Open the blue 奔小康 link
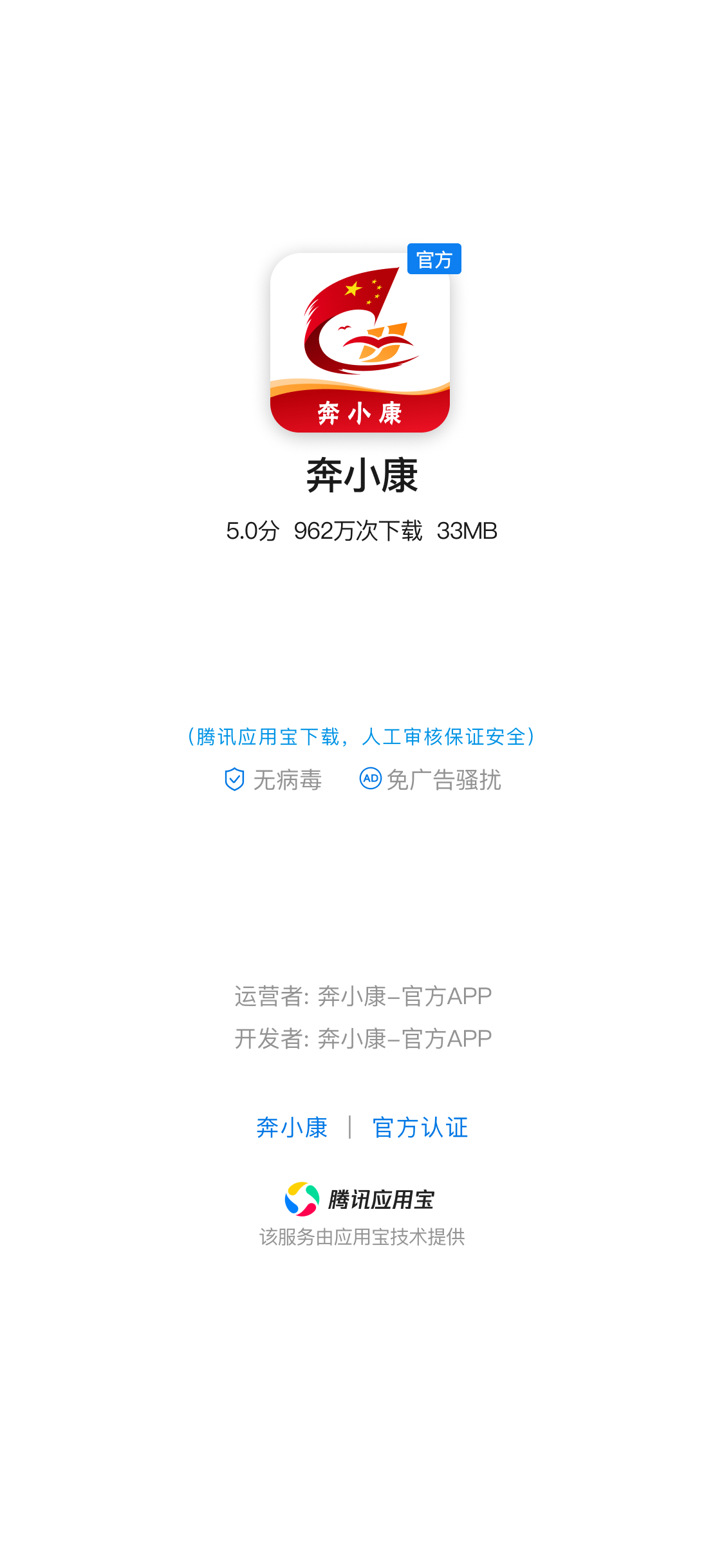This screenshot has height=1568, width=724. click(292, 1128)
